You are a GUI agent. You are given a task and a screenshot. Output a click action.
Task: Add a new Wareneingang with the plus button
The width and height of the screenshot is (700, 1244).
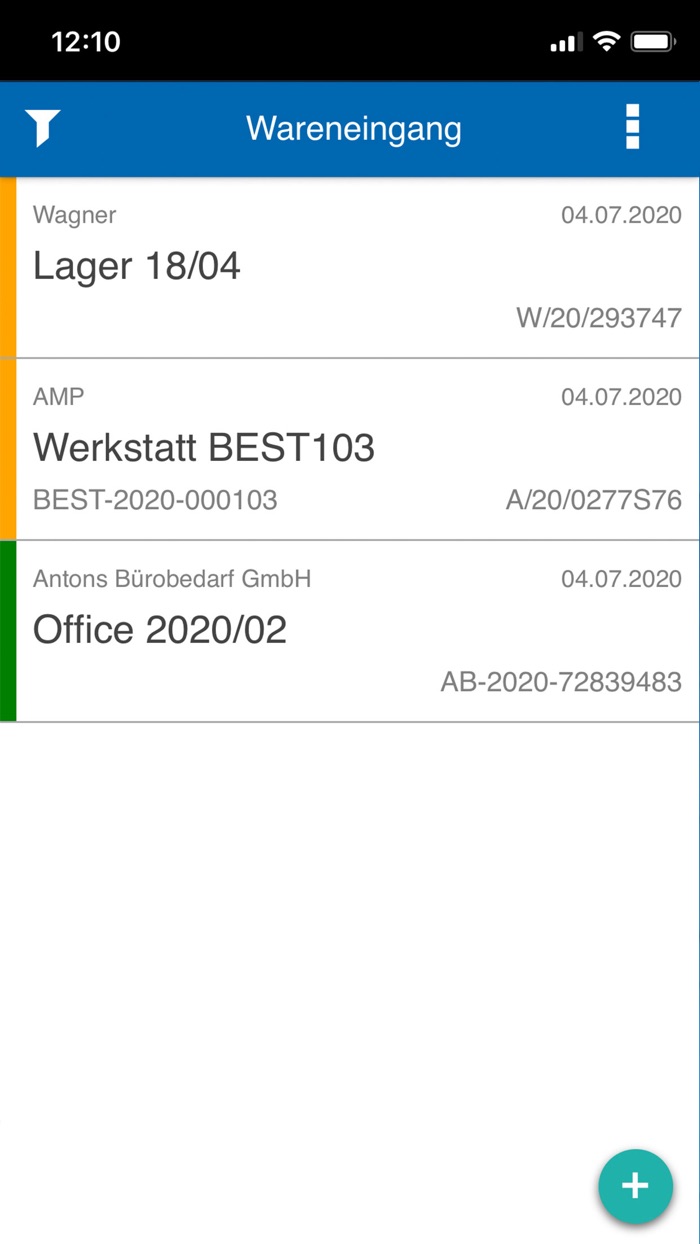click(635, 1186)
